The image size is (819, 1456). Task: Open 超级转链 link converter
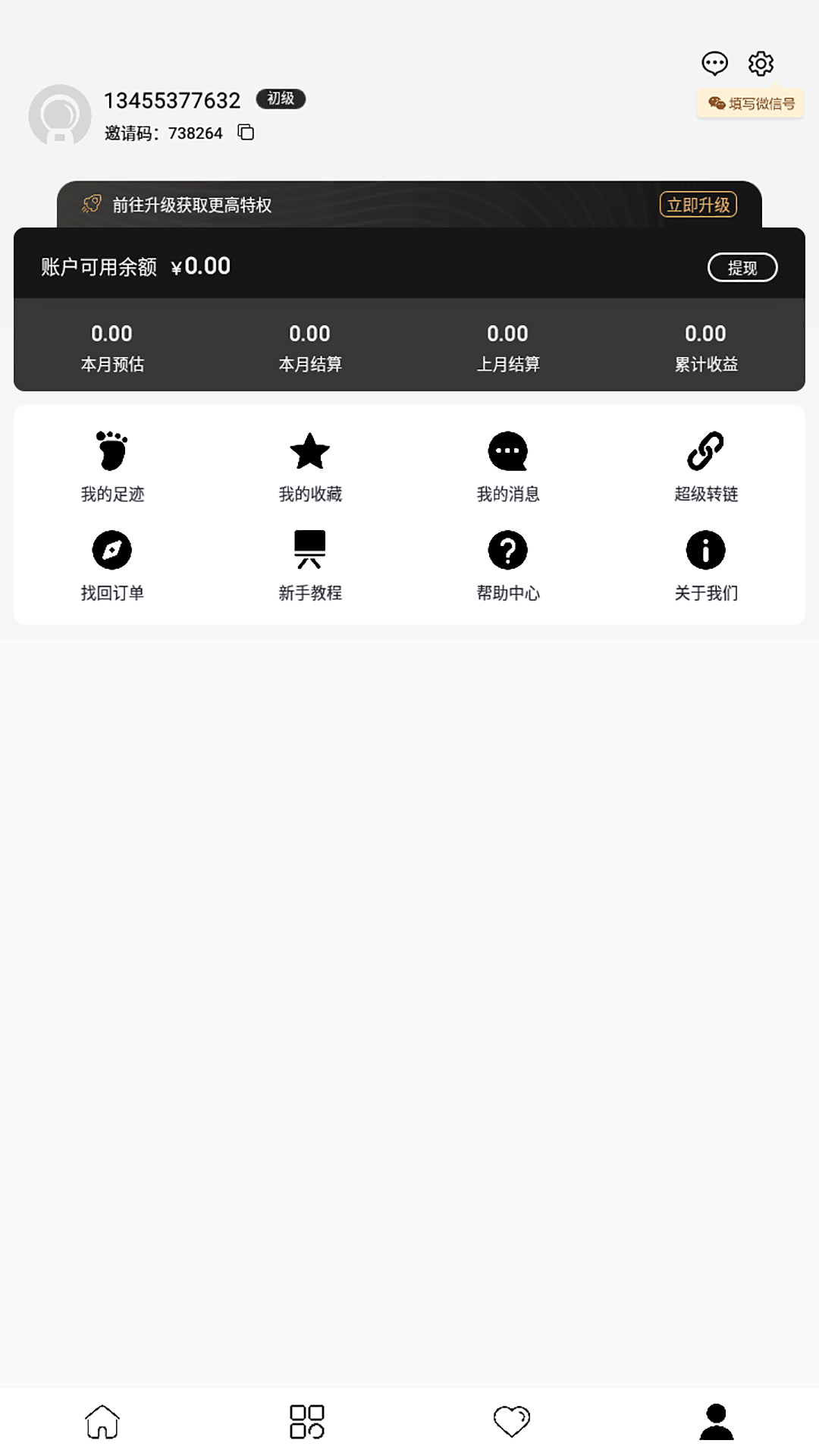coord(706,466)
